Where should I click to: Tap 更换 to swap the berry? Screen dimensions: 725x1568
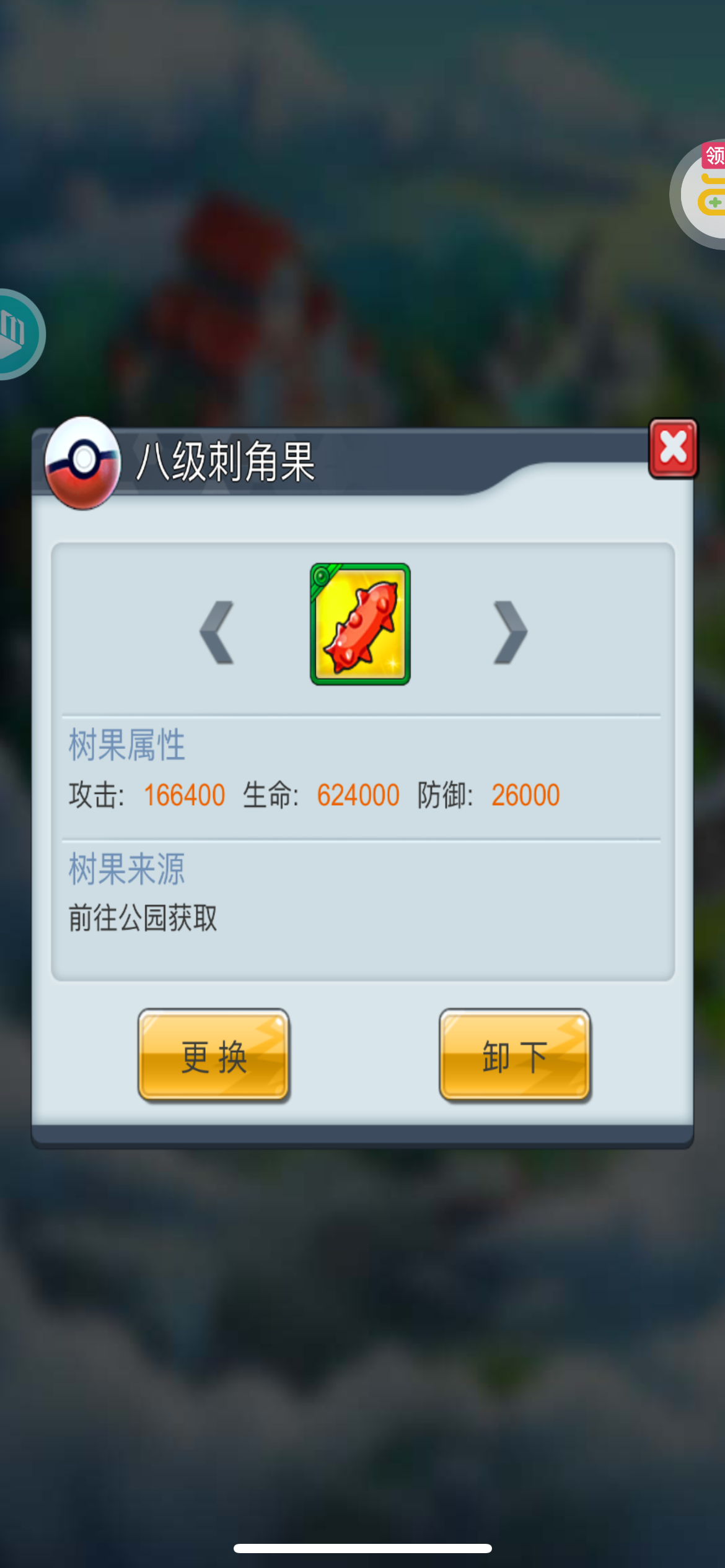(214, 1056)
